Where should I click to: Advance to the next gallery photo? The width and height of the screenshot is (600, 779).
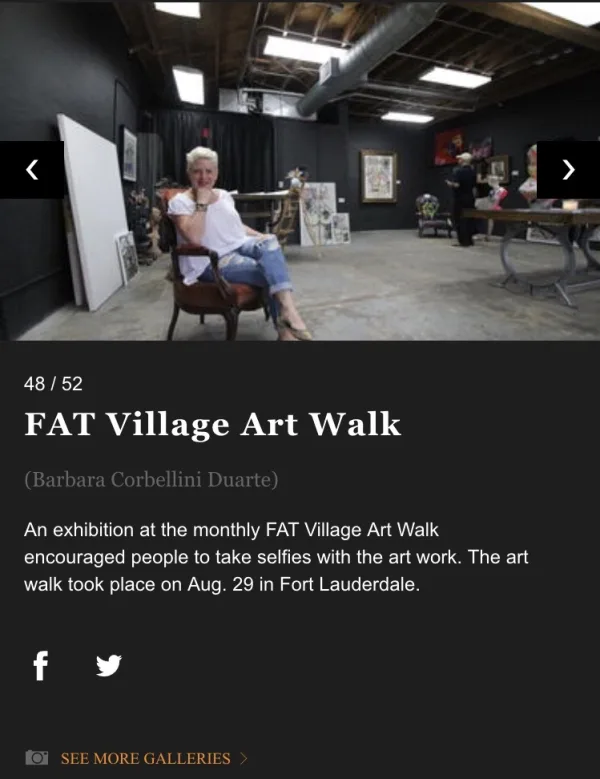[568, 170]
